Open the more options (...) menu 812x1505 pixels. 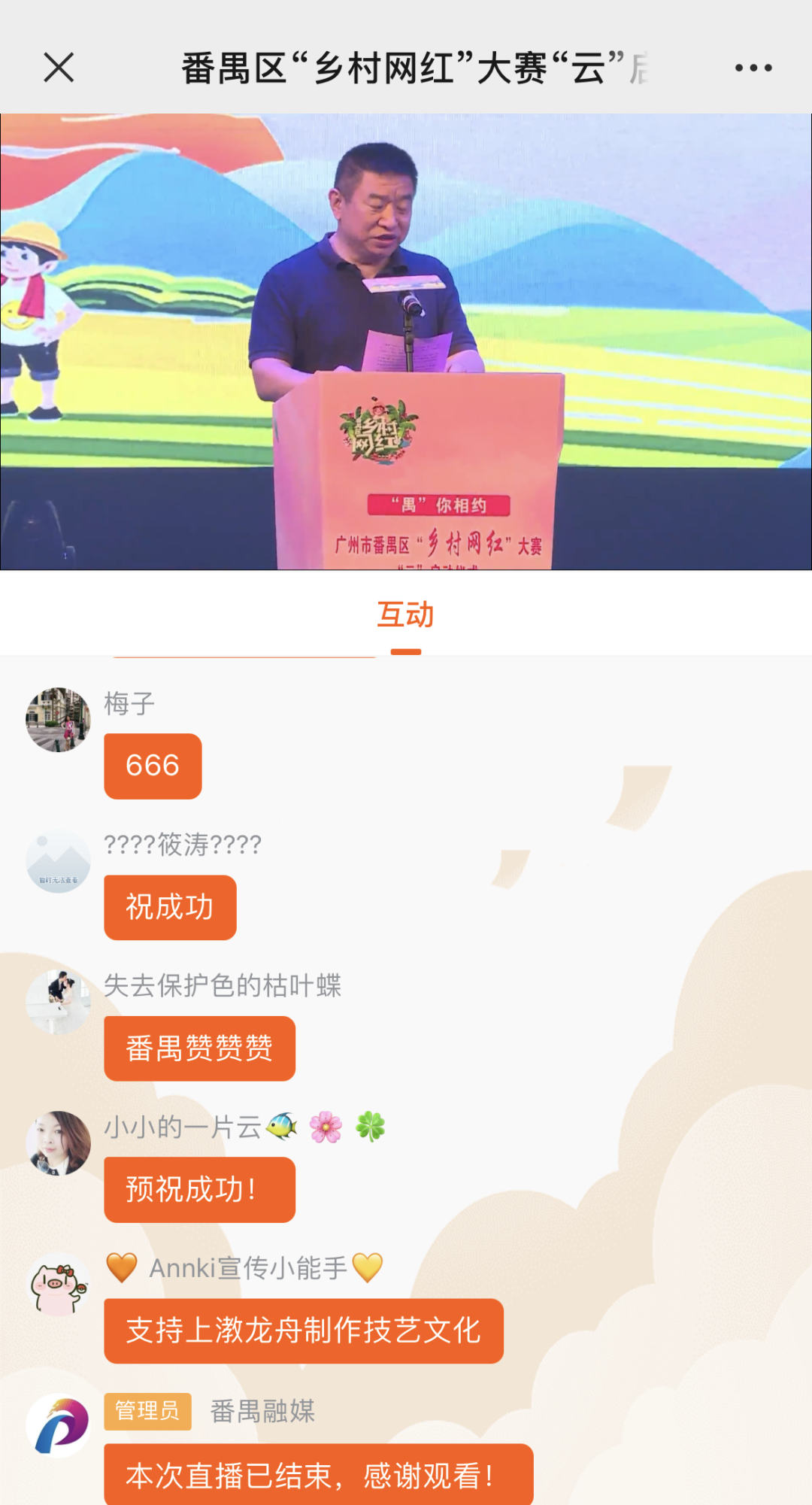[752, 68]
